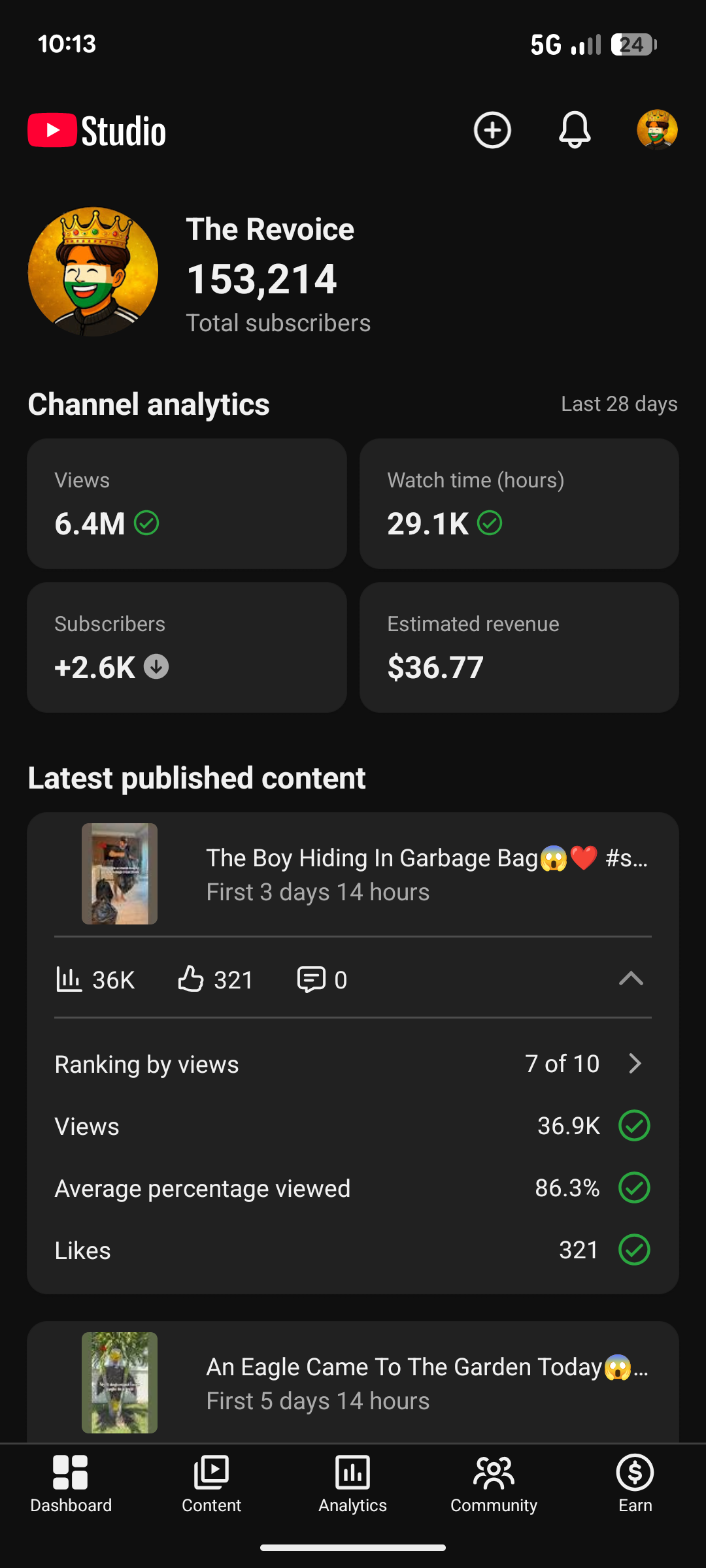The image size is (706, 1568).
Task: Collapse the video stats chevron
Action: [x=631, y=979]
